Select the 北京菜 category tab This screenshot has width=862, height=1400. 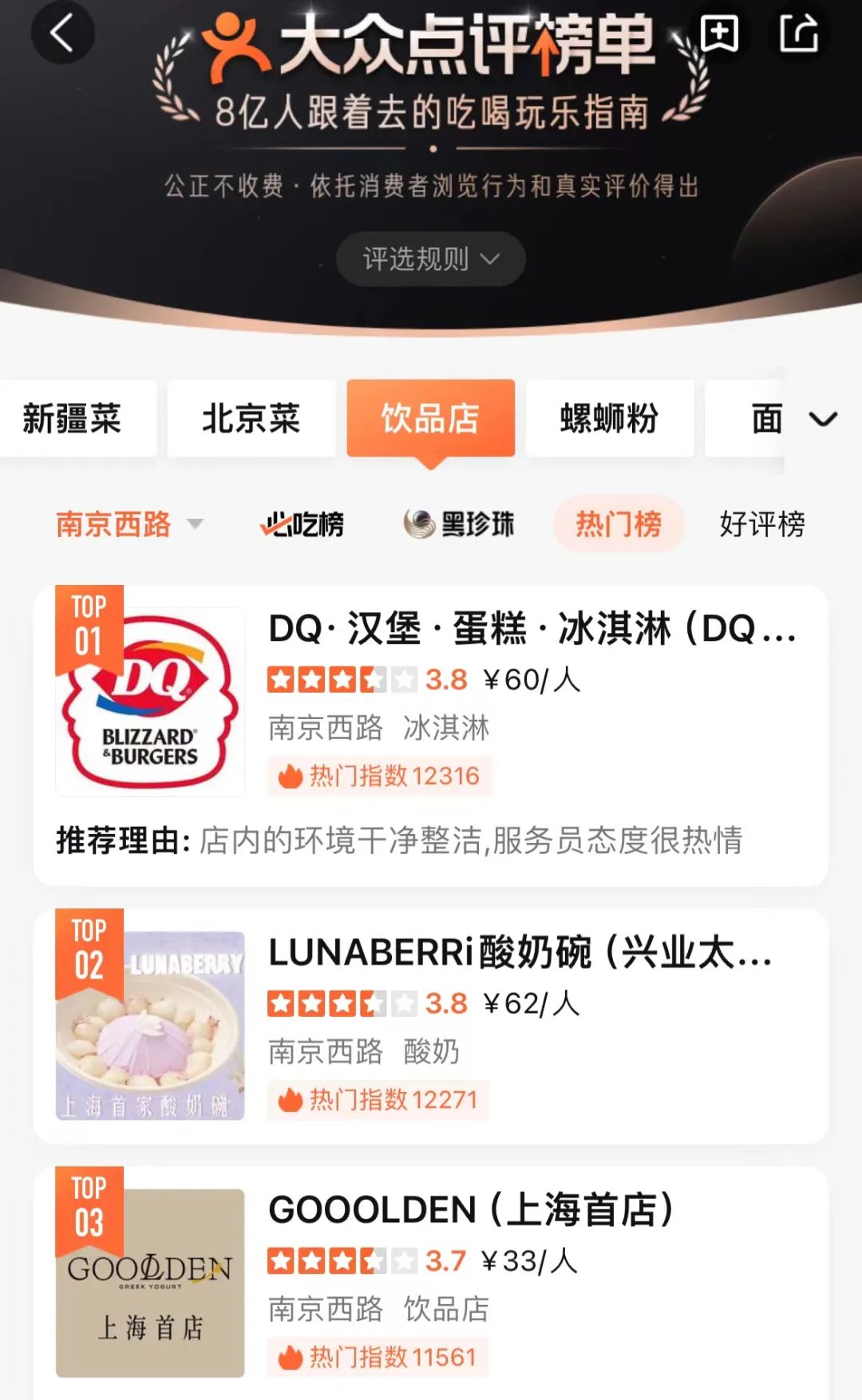tap(251, 418)
